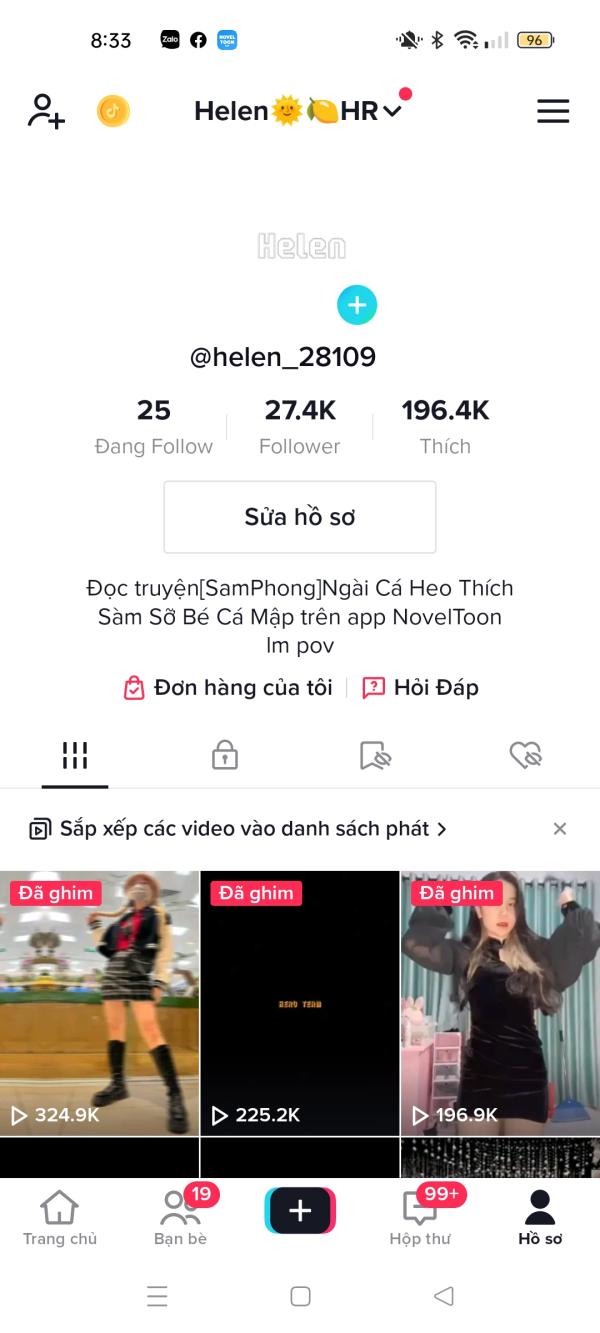This screenshot has height=1333, width=600.
Task: Tap Sửa hồ sơ button
Action: coord(300,517)
